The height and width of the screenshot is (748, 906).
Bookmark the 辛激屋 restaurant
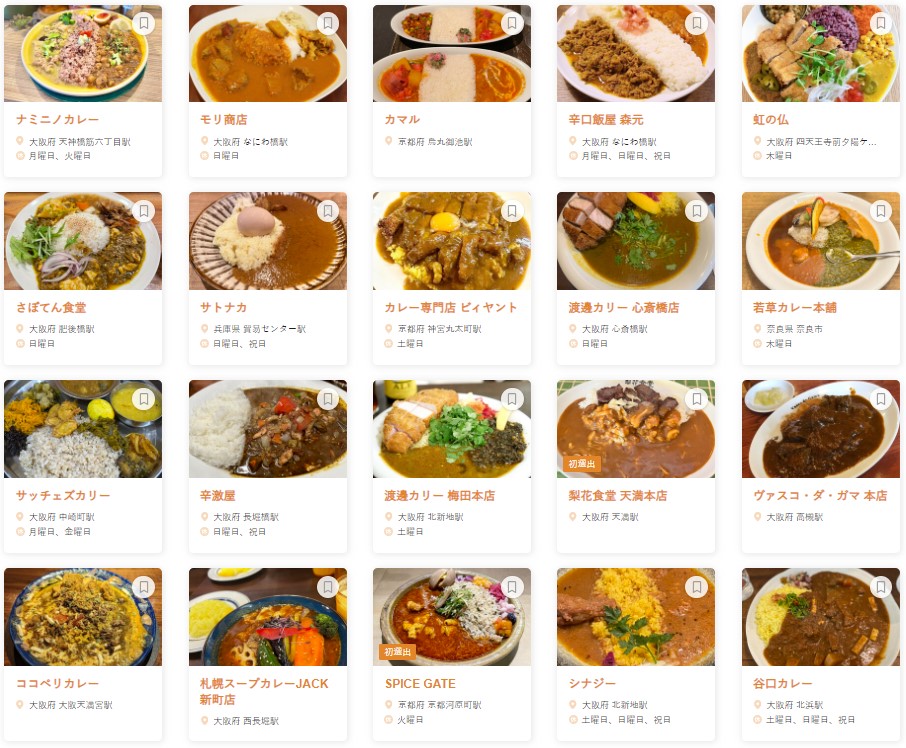coord(328,399)
